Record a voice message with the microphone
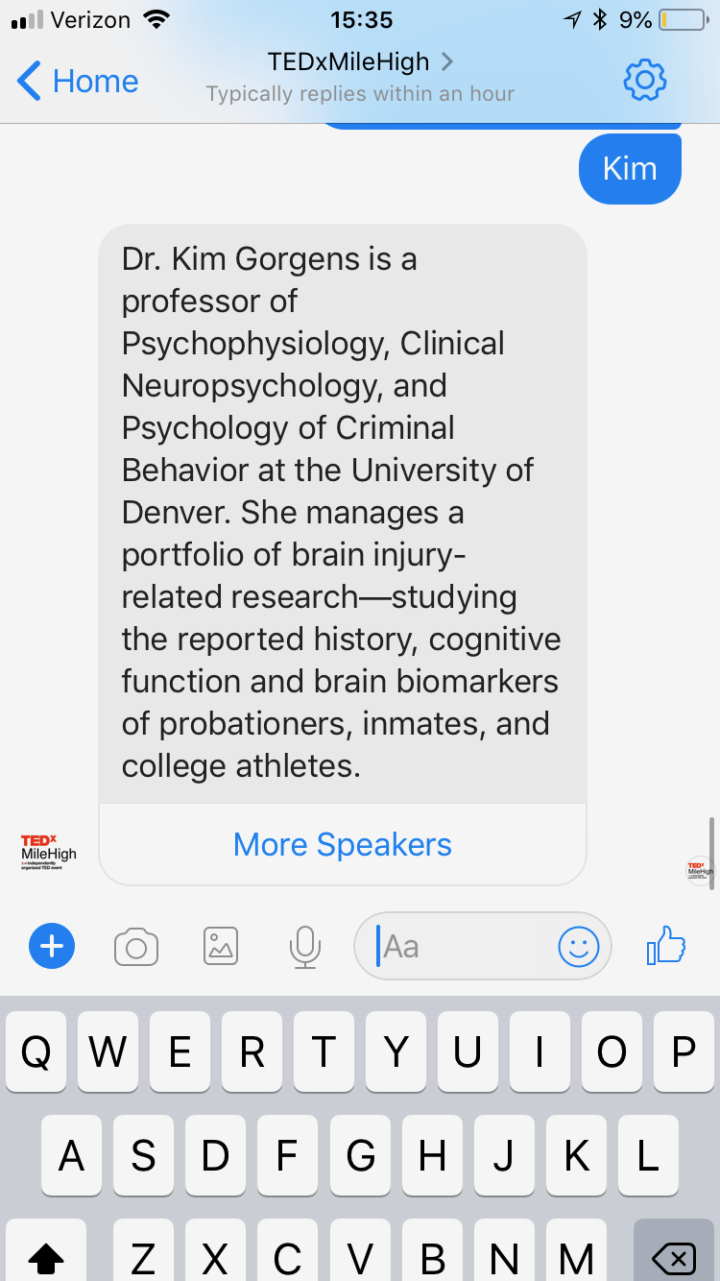This screenshot has width=720, height=1281. pyautogui.click(x=305, y=946)
